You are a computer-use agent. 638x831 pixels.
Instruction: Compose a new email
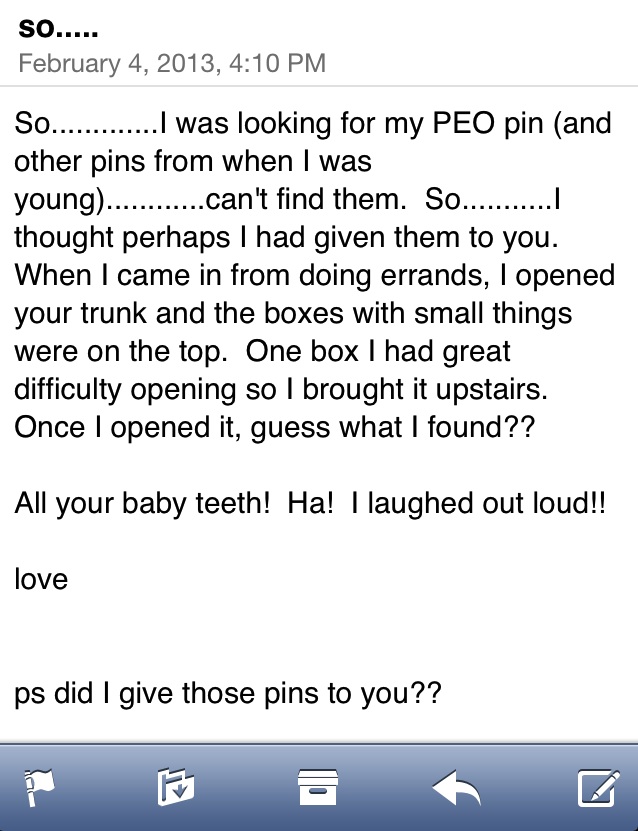(598, 788)
